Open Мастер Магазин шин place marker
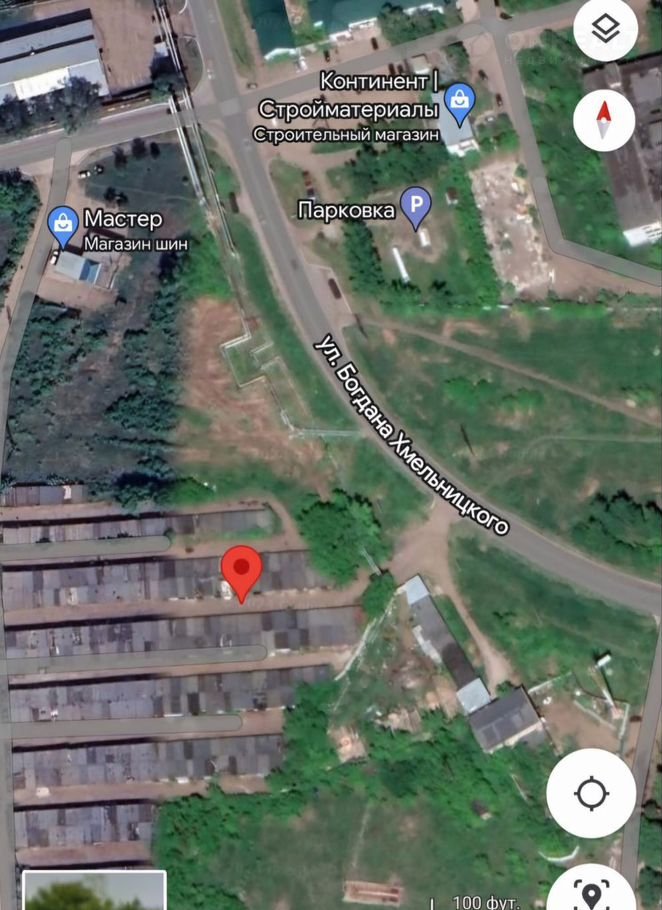Viewport: 662px width, 910px height. tap(63, 226)
